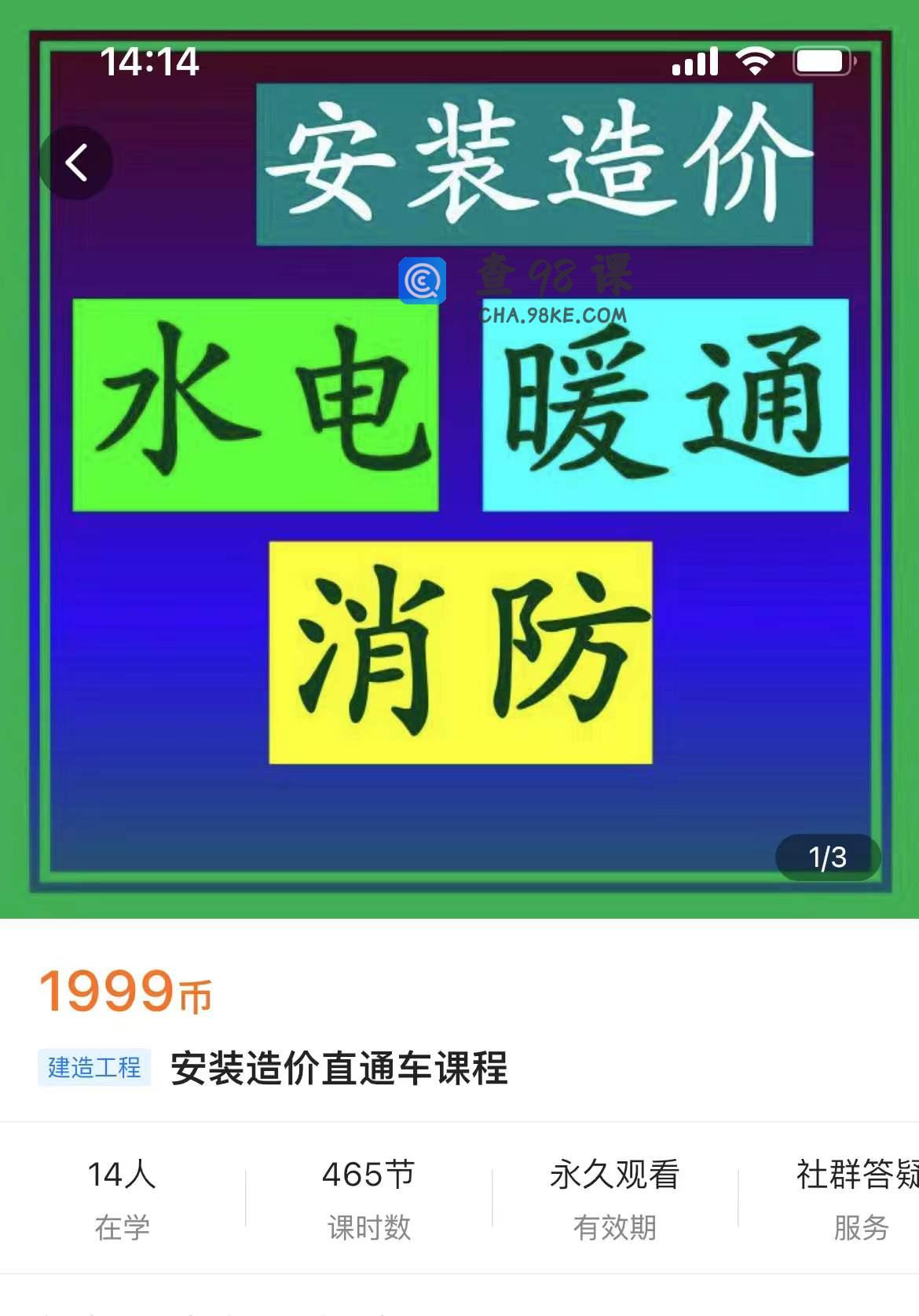Go back using the arrow button
919x1316 pixels.
coord(76,163)
